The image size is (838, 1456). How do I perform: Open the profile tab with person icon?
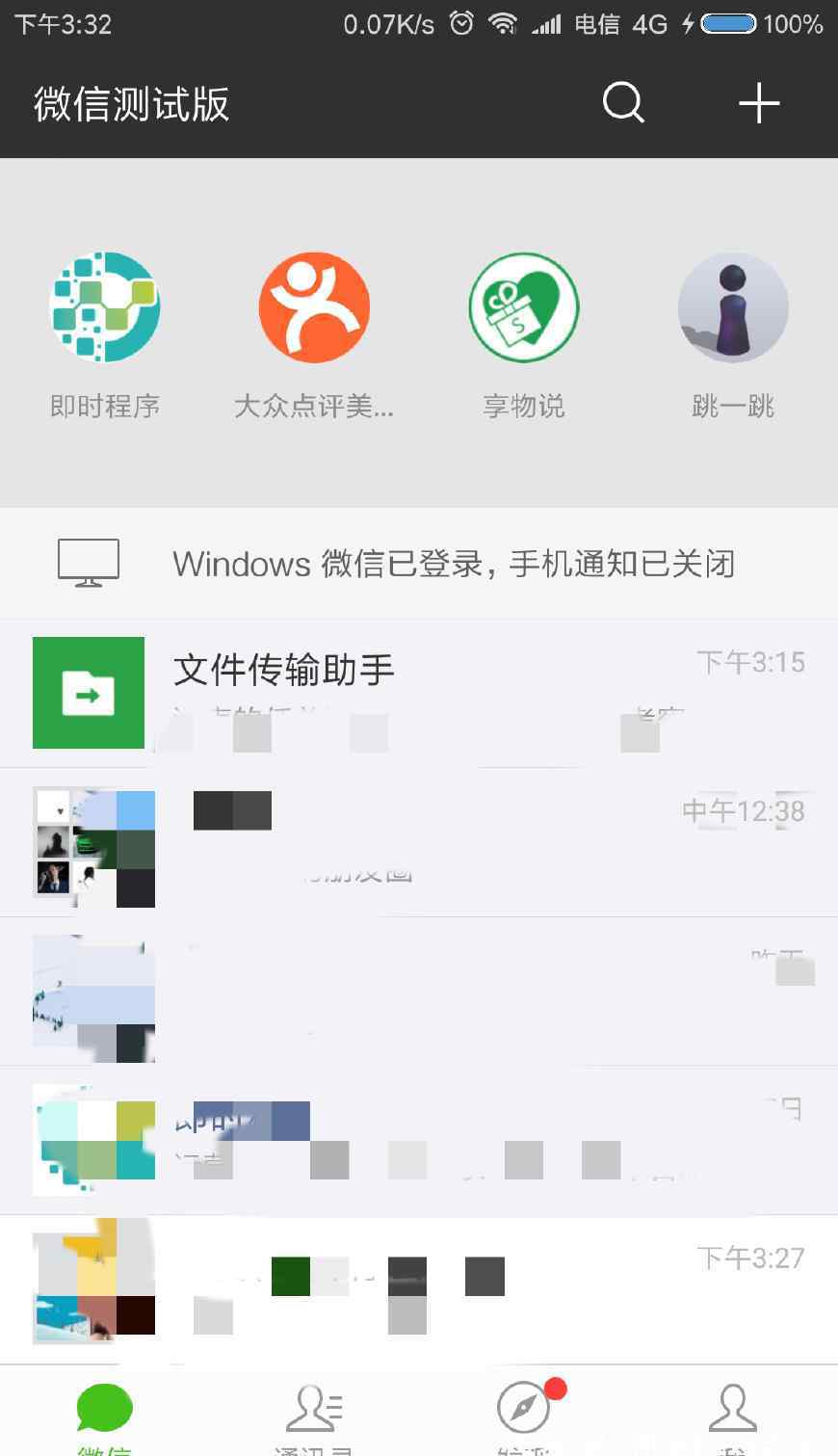click(x=733, y=1416)
